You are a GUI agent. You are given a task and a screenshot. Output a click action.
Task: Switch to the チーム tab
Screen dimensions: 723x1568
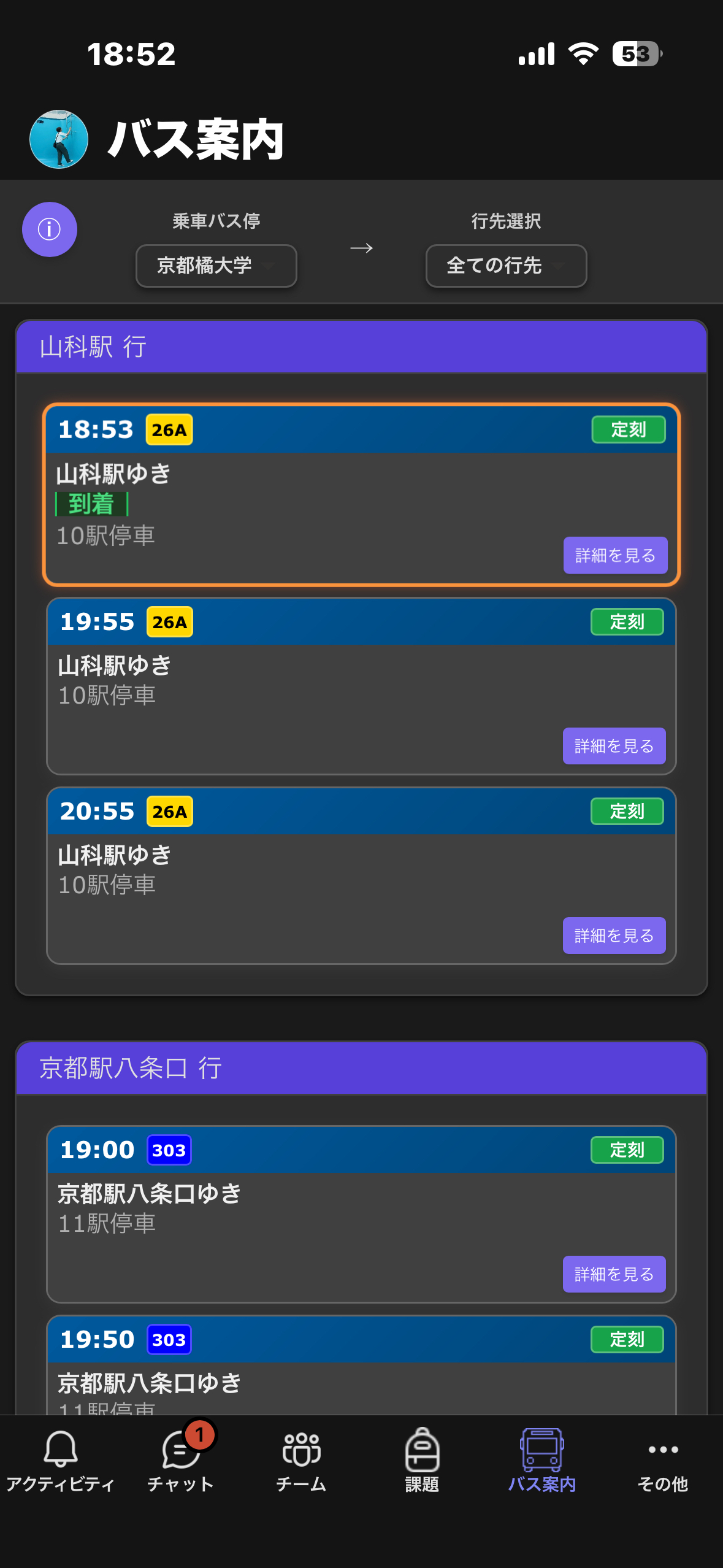301,1459
